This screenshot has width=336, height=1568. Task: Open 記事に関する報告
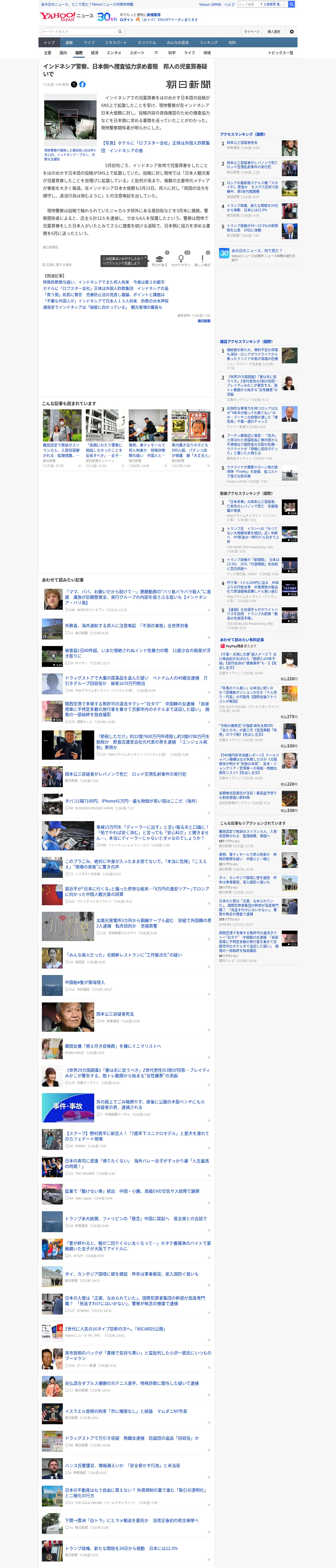click(x=57, y=265)
